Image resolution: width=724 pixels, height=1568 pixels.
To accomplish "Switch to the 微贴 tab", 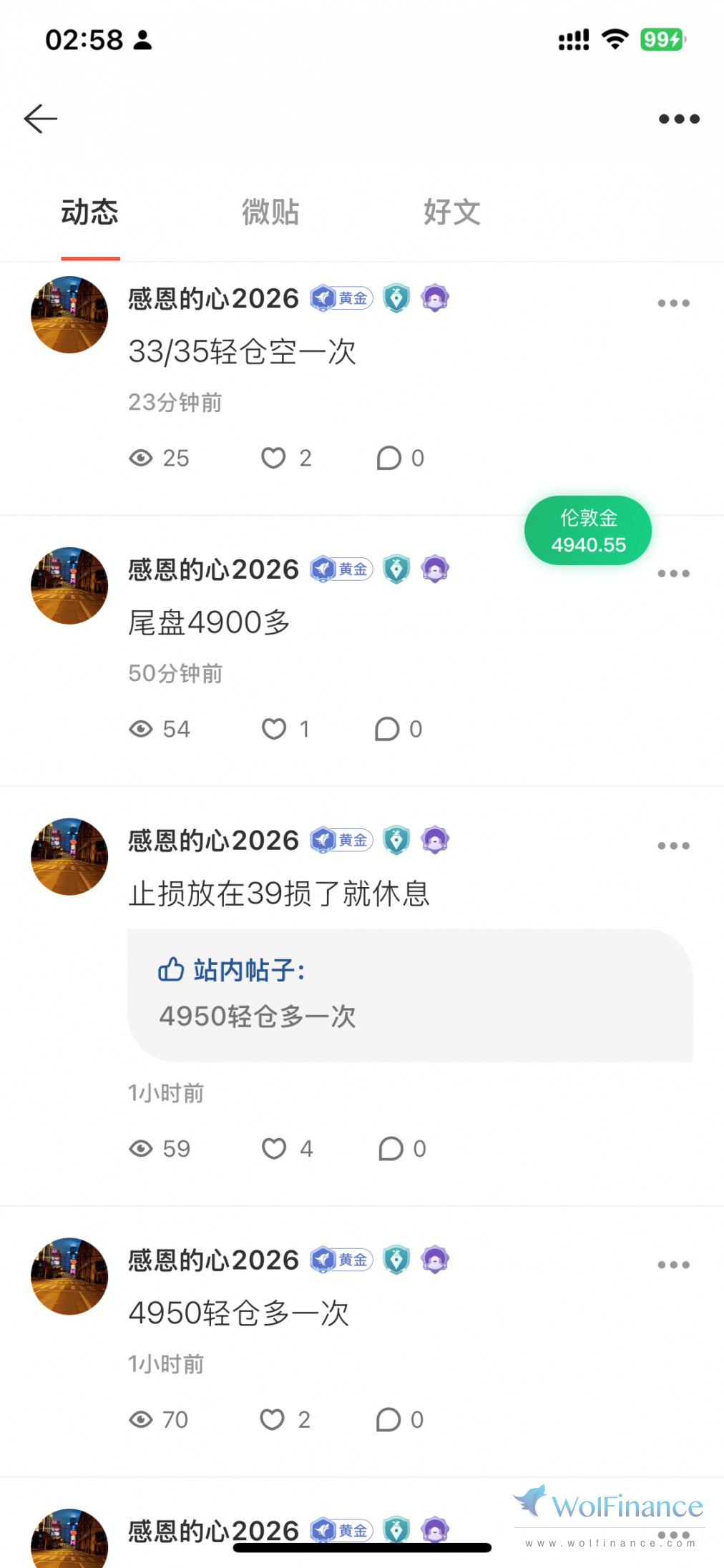I will point(270,212).
